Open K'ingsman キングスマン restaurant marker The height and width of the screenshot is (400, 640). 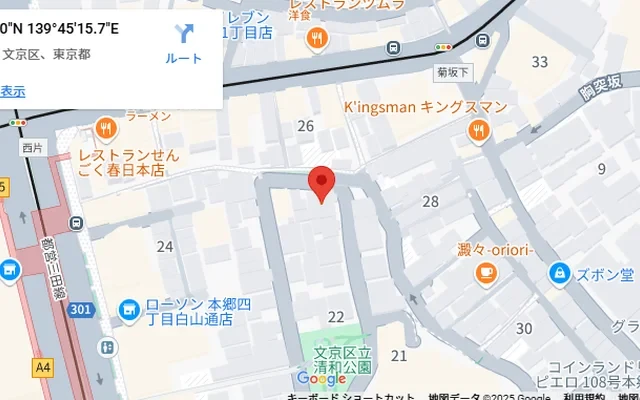point(479,128)
